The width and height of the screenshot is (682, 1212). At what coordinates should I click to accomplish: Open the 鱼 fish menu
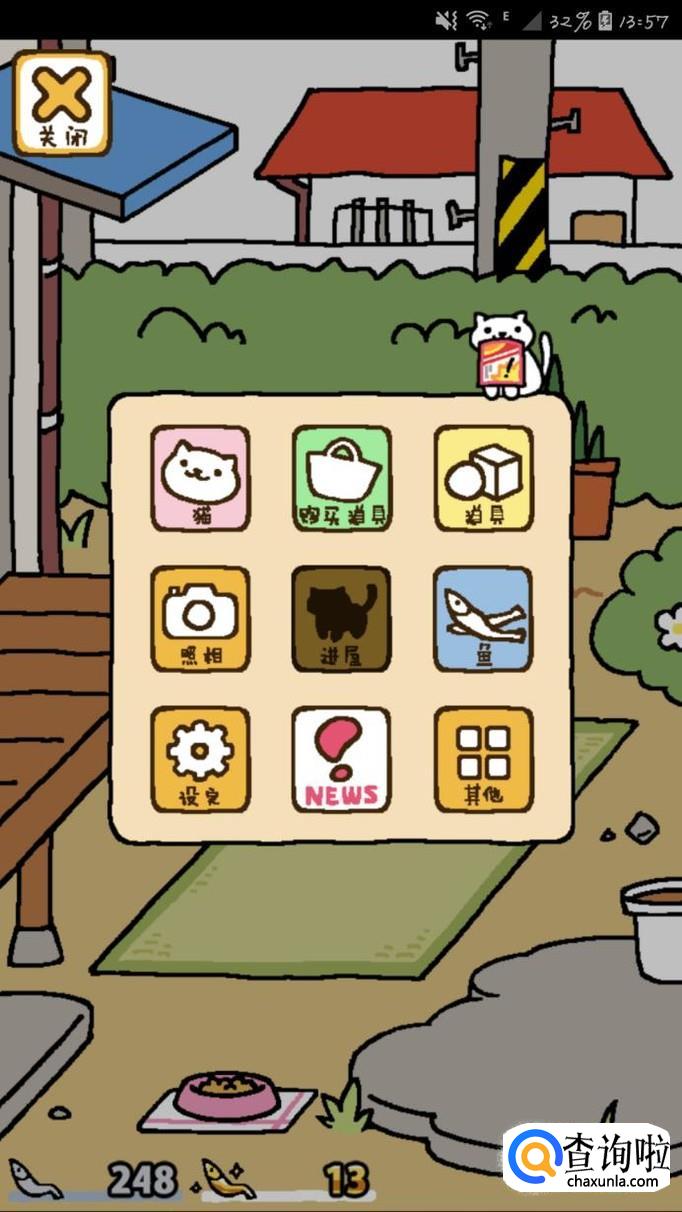483,618
